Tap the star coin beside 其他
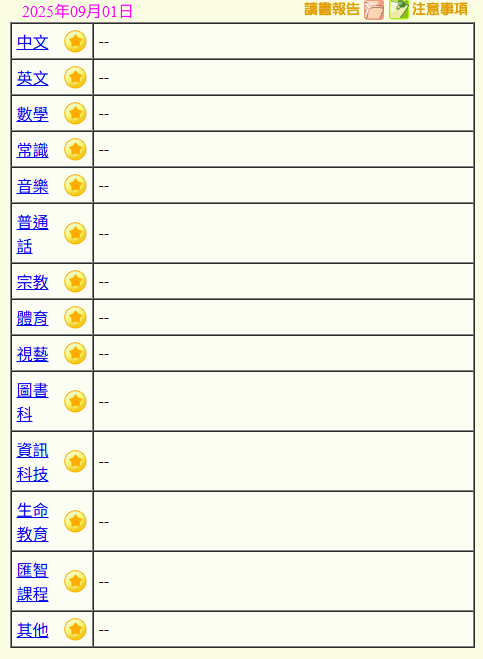483x659 pixels. [x=75, y=630]
